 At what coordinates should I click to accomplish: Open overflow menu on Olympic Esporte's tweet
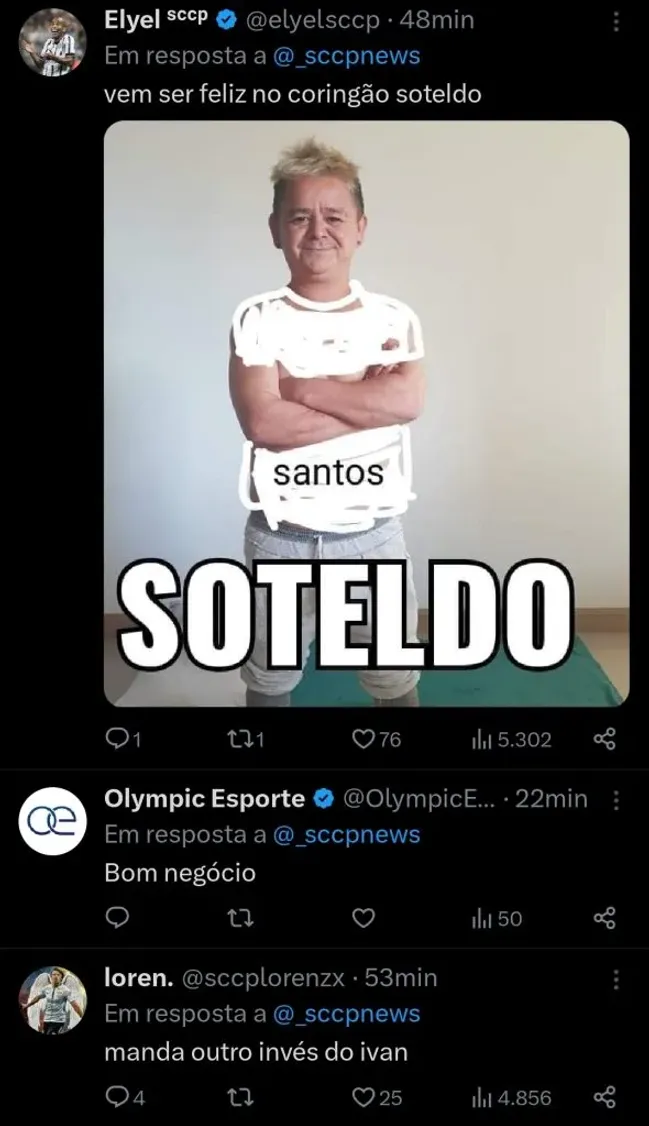[616, 800]
